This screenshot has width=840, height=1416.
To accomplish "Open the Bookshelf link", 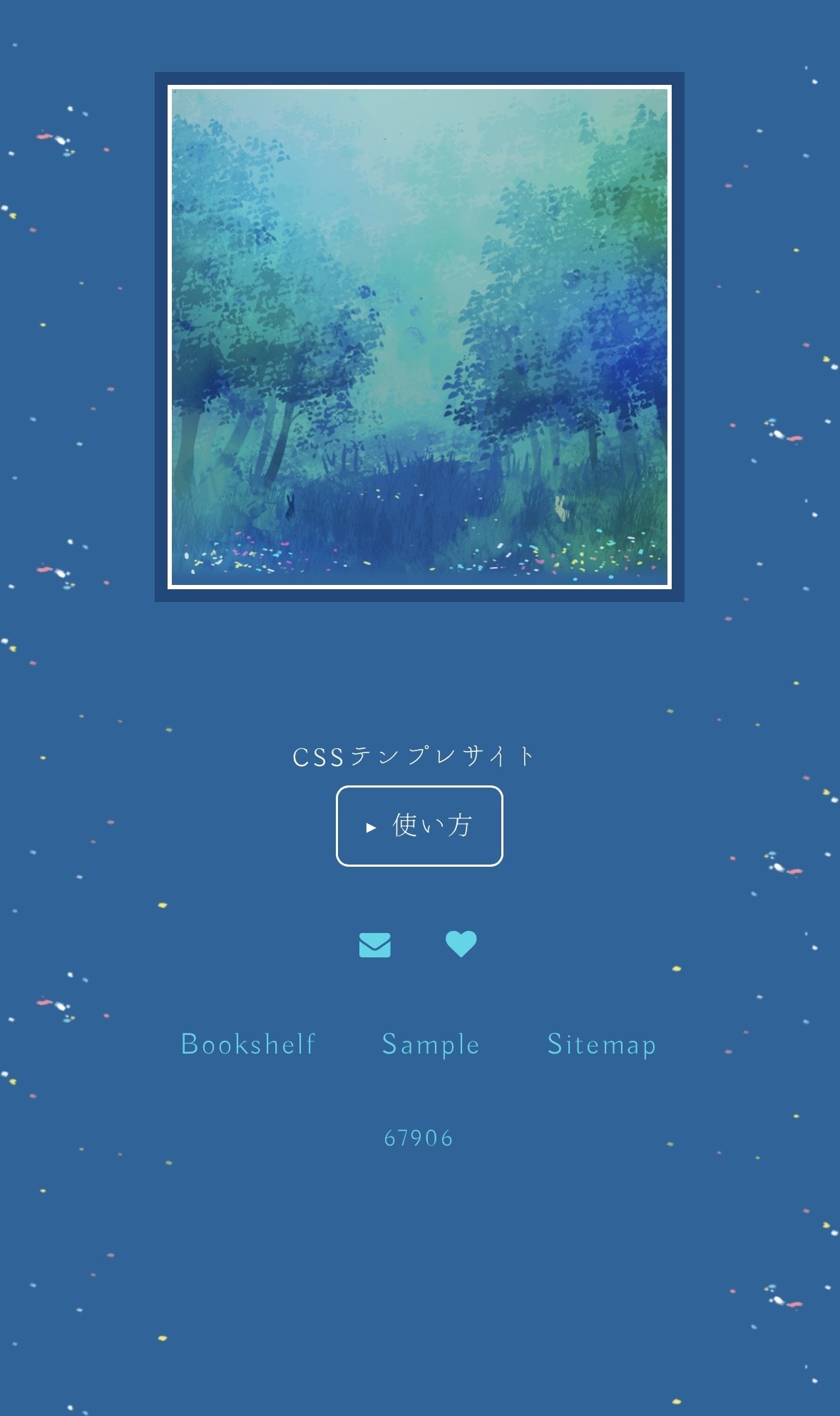I will click(x=247, y=1044).
